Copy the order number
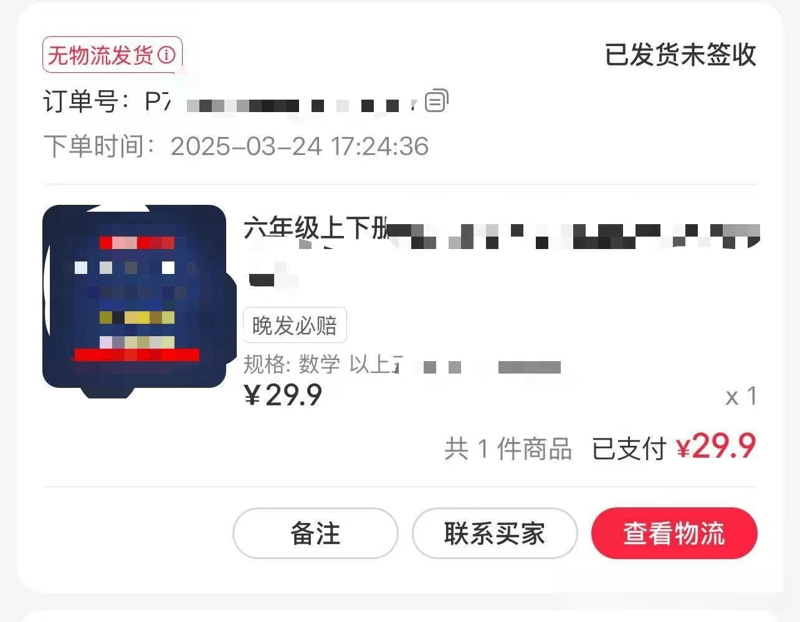The image size is (800, 622). click(x=437, y=101)
